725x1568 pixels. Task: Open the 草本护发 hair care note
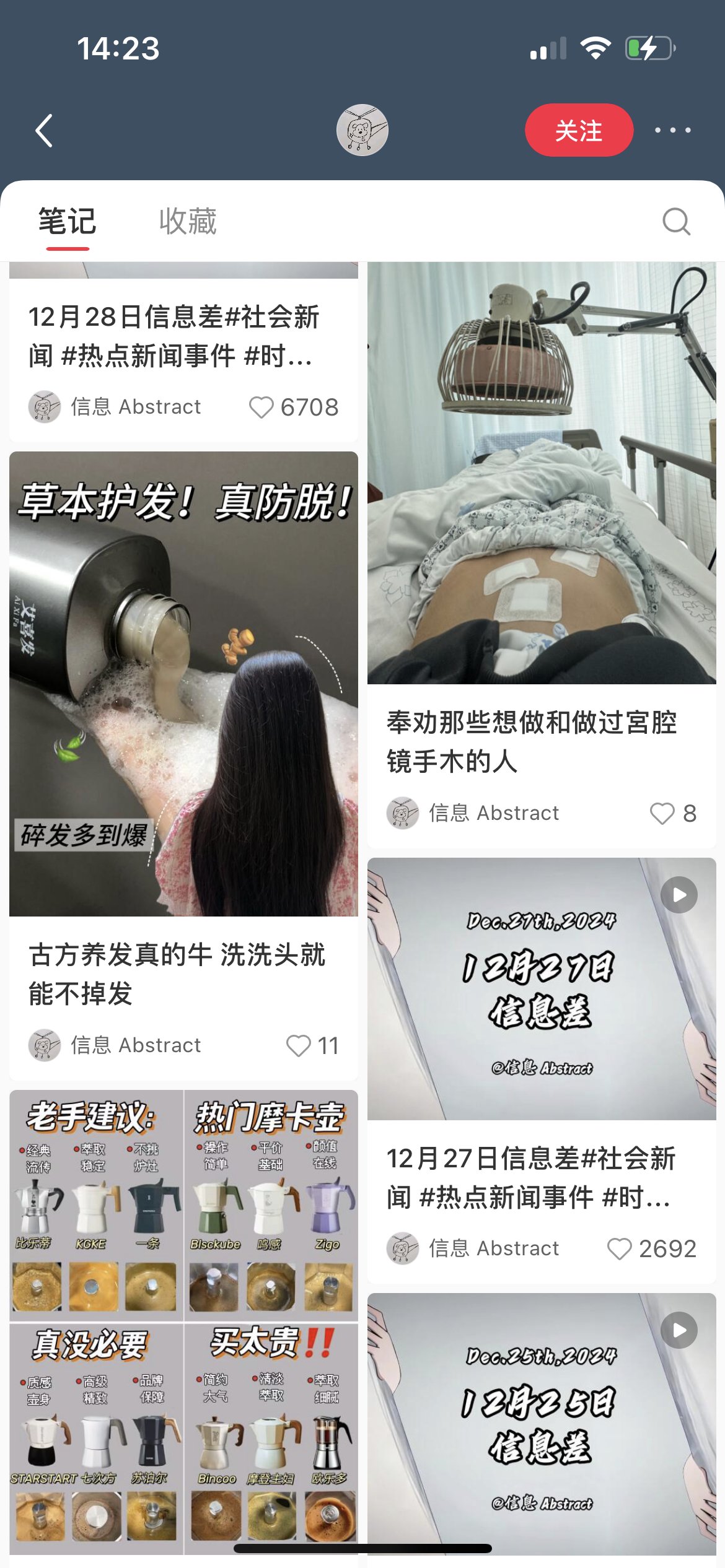coord(183,684)
